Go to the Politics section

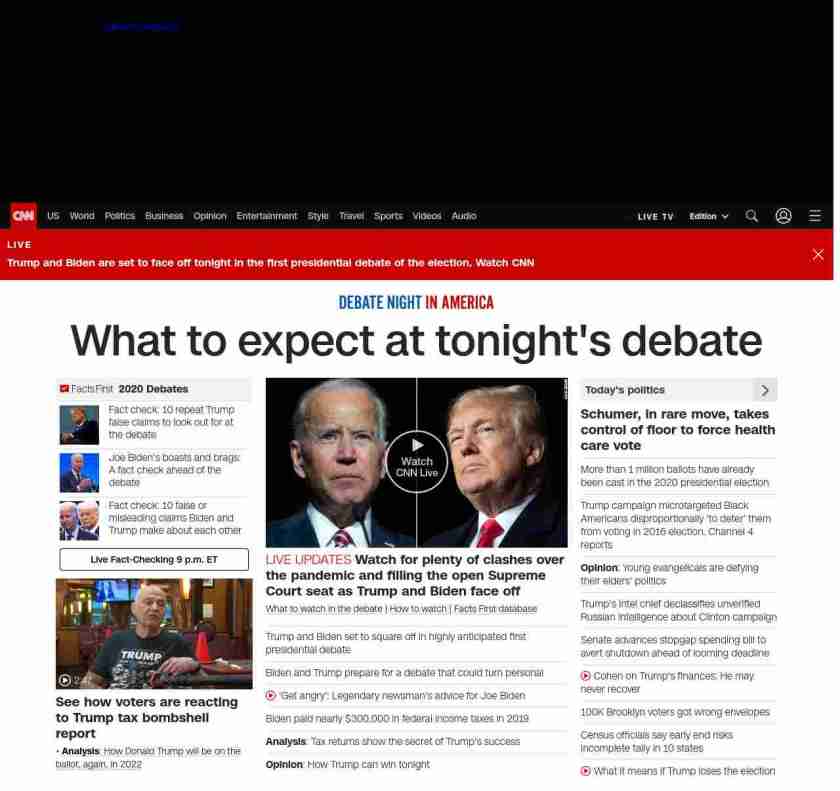click(x=120, y=216)
